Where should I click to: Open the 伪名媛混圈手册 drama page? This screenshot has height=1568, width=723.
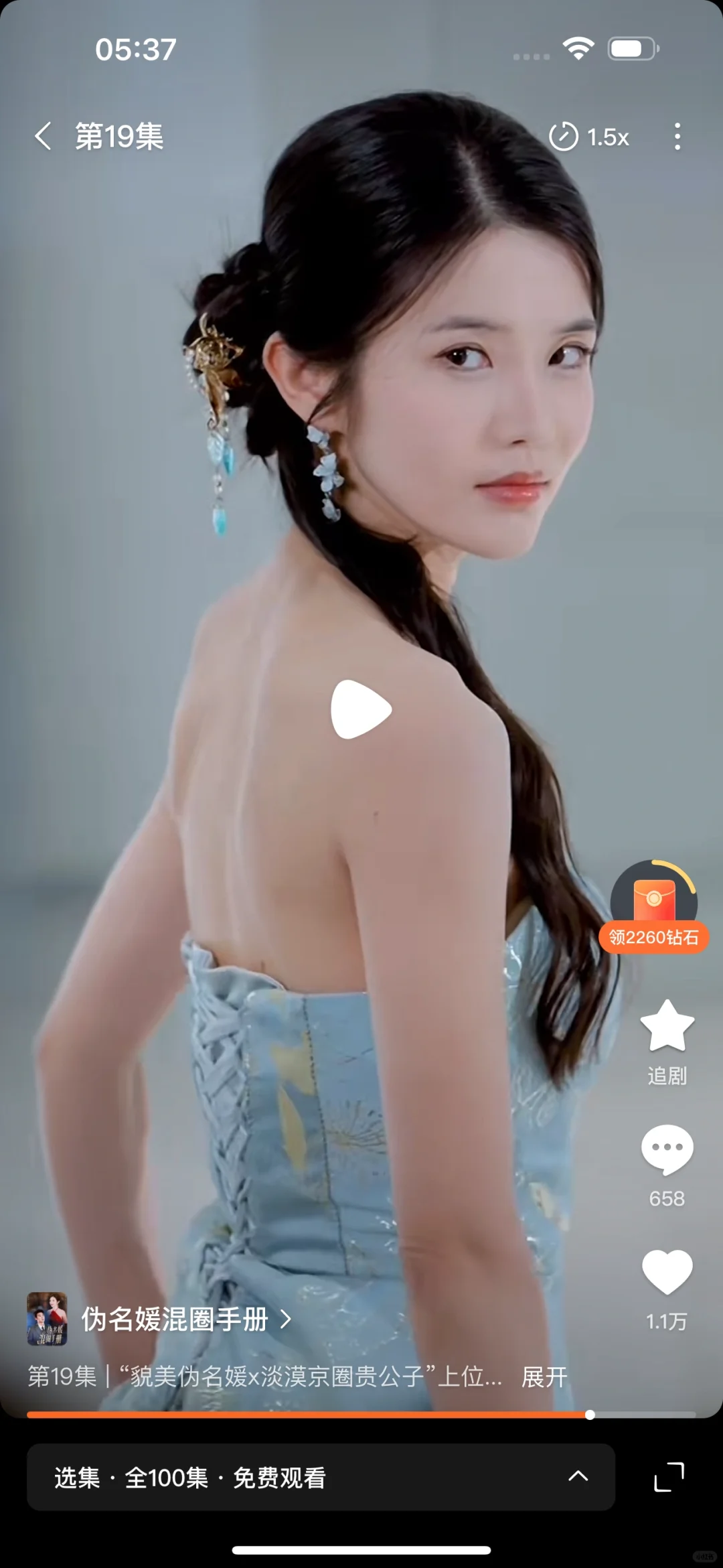[x=175, y=1320]
